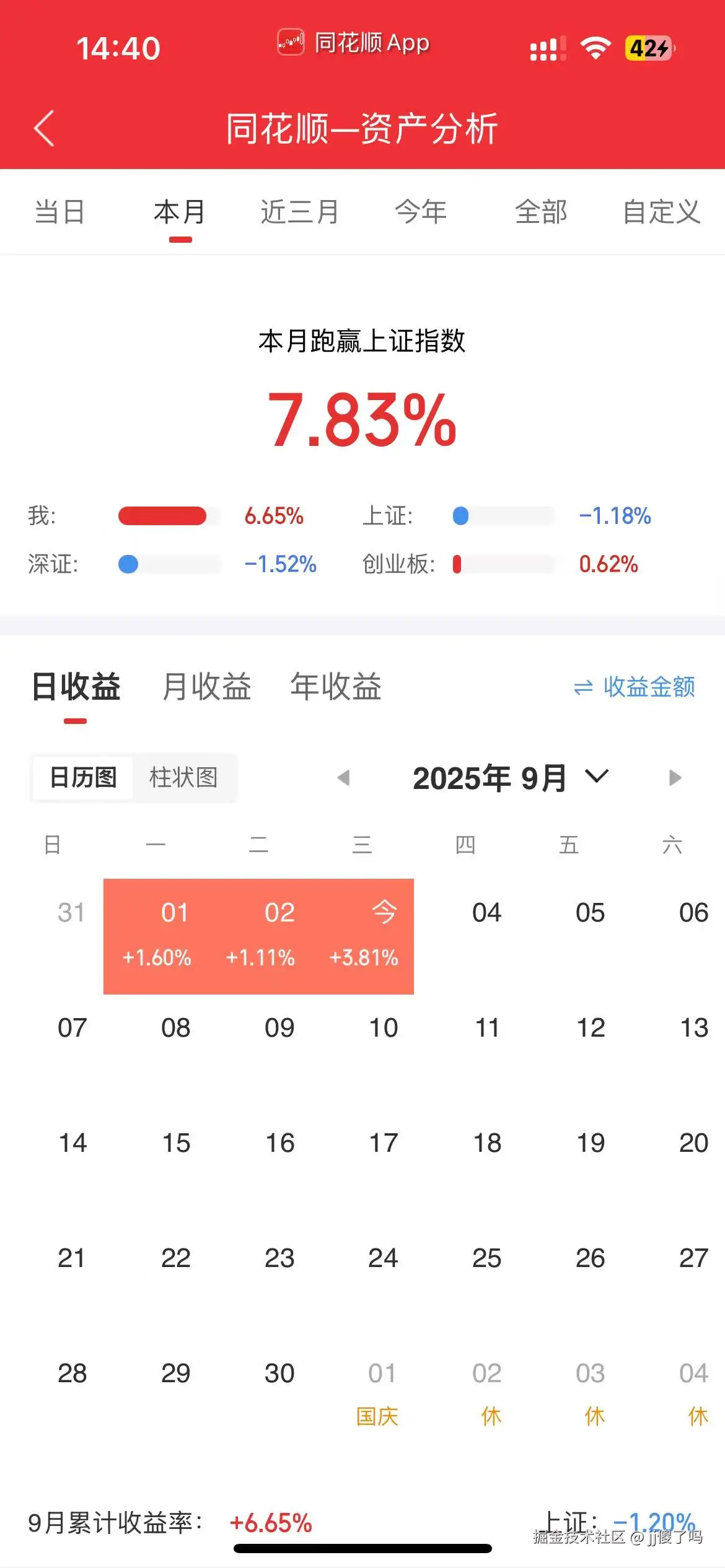725x1568 pixels.
Task: Switch to the 全部 period tab
Action: click(x=542, y=212)
